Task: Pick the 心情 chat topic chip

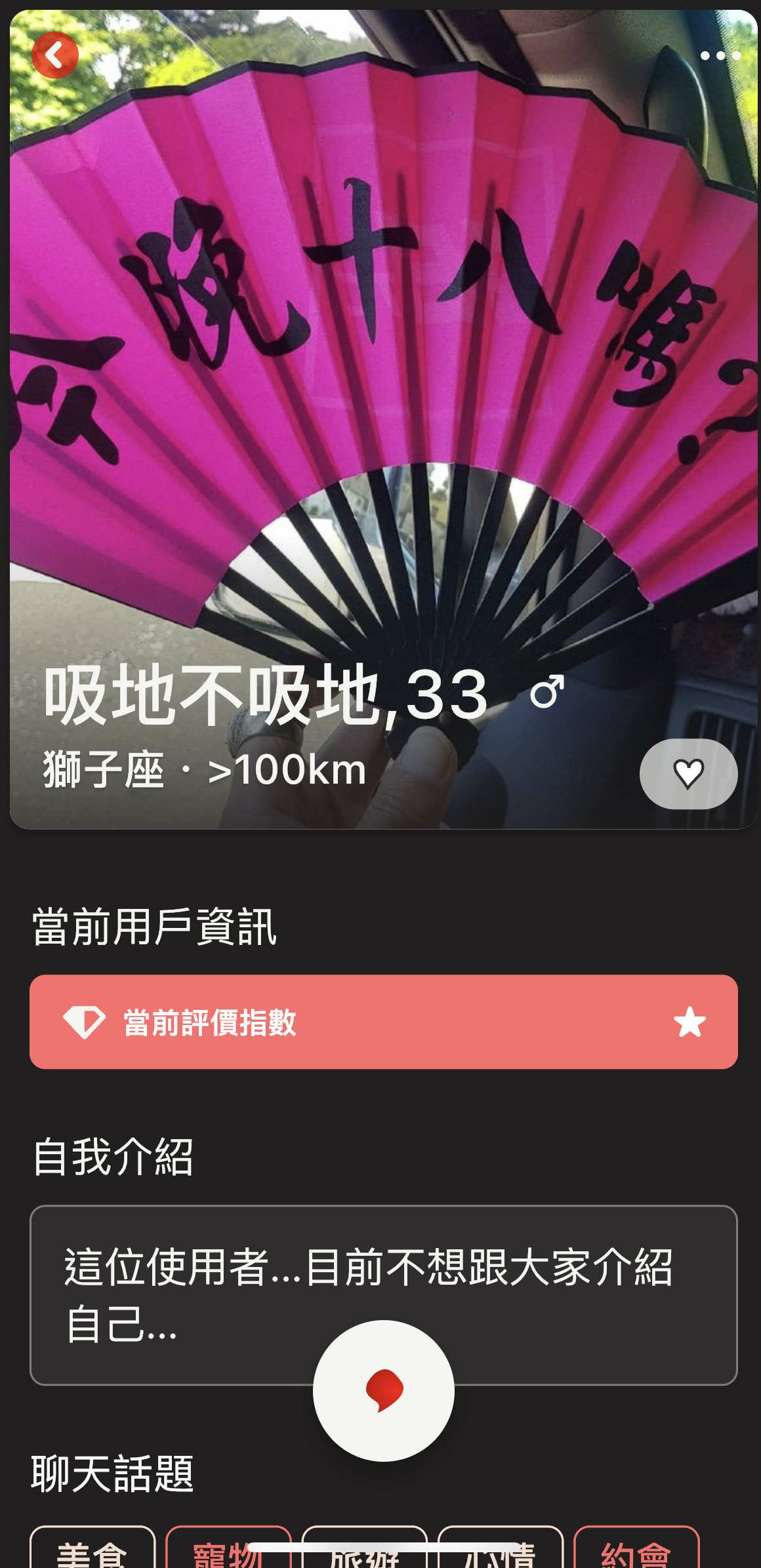Action: pyautogui.click(x=500, y=1552)
